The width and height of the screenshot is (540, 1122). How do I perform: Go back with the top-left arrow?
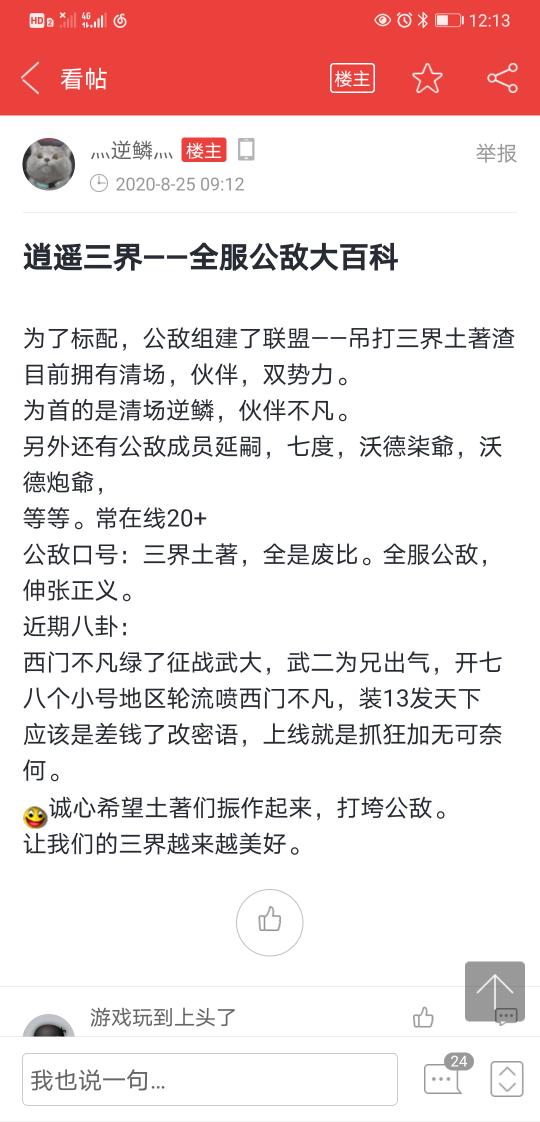coord(30,78)
